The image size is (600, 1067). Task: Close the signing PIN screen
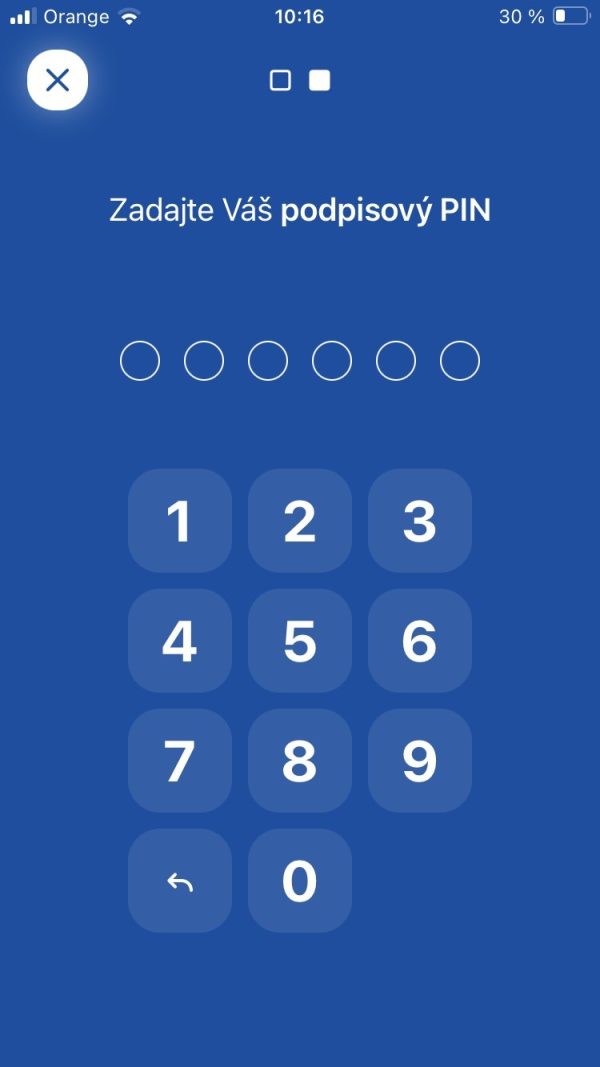click(57, 80)
